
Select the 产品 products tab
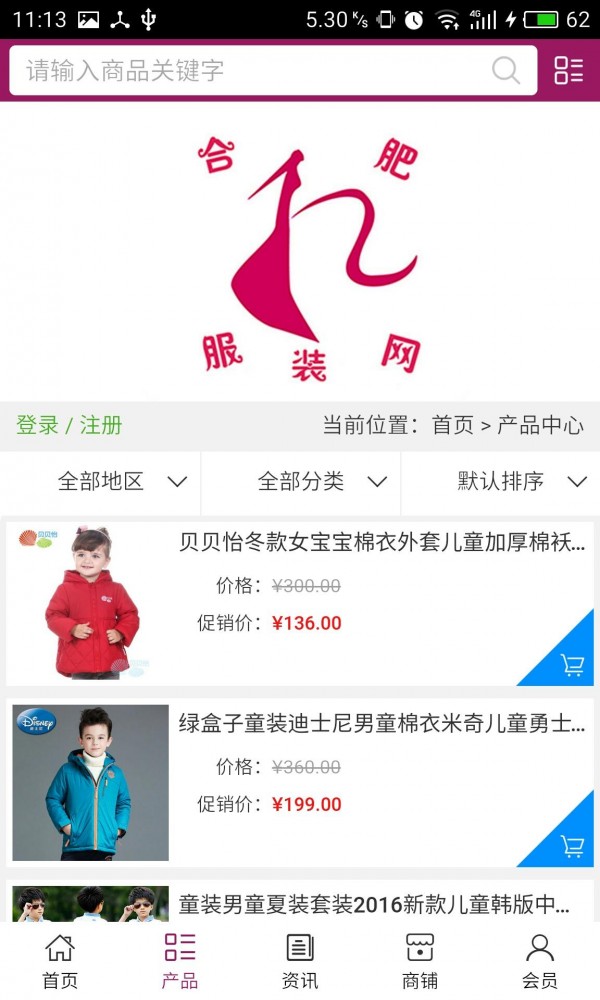180,960
